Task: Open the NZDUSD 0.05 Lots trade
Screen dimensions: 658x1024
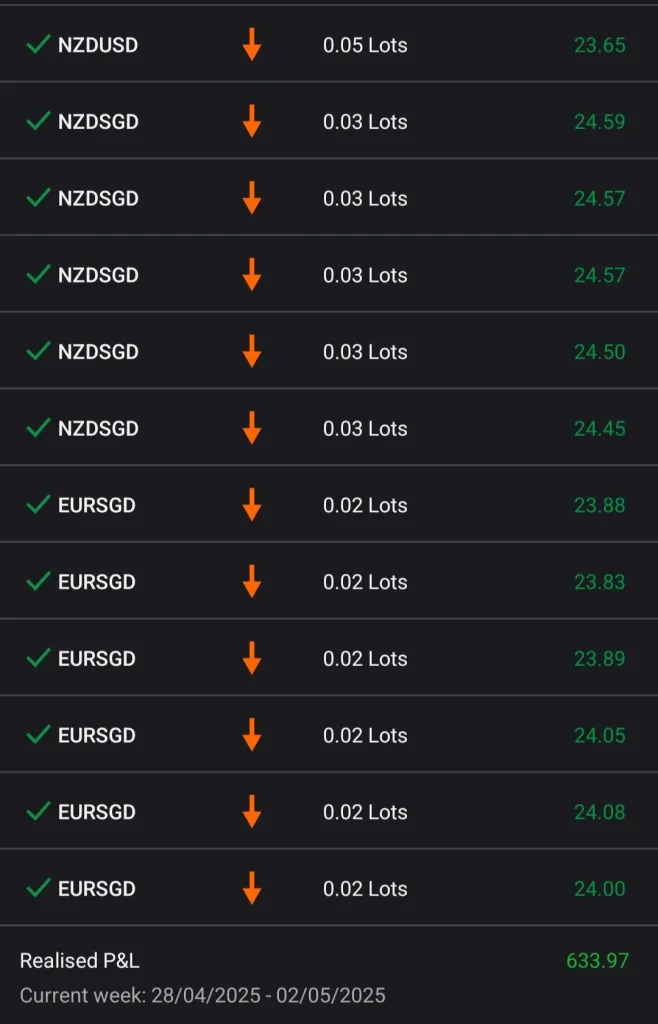Action: tap(328, 45)
